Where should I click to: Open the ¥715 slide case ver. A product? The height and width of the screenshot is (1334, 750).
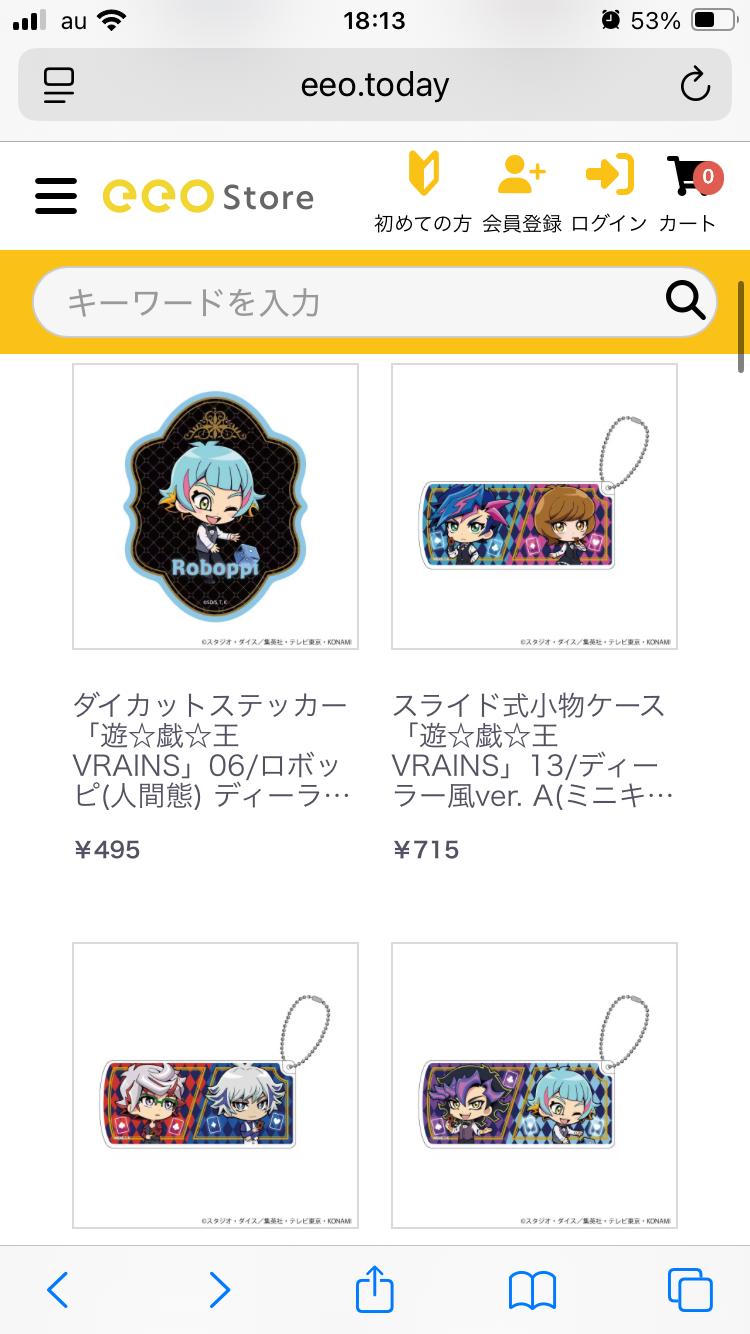click(534, 506)
